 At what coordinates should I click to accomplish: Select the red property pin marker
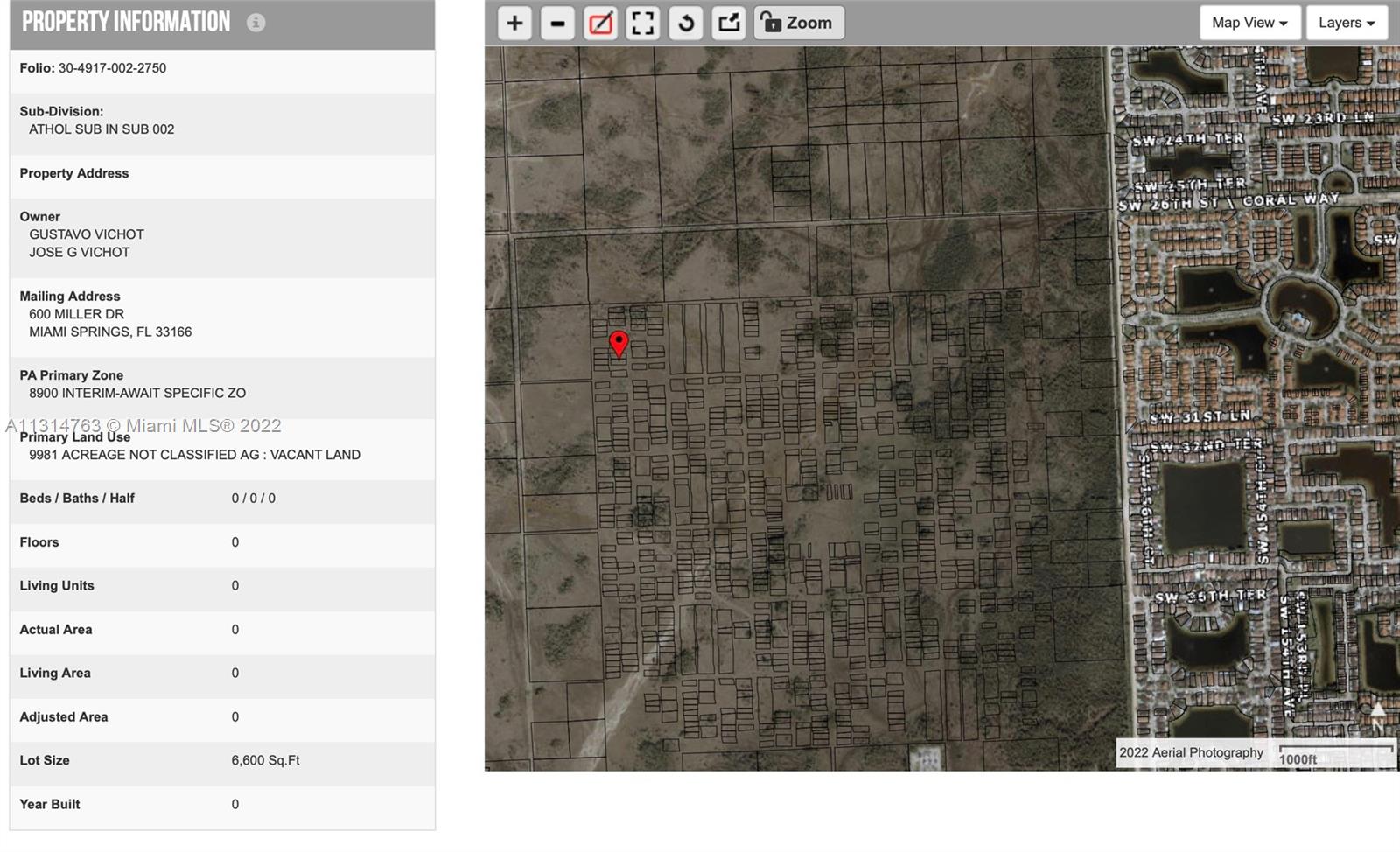click(x=619, y=343)
